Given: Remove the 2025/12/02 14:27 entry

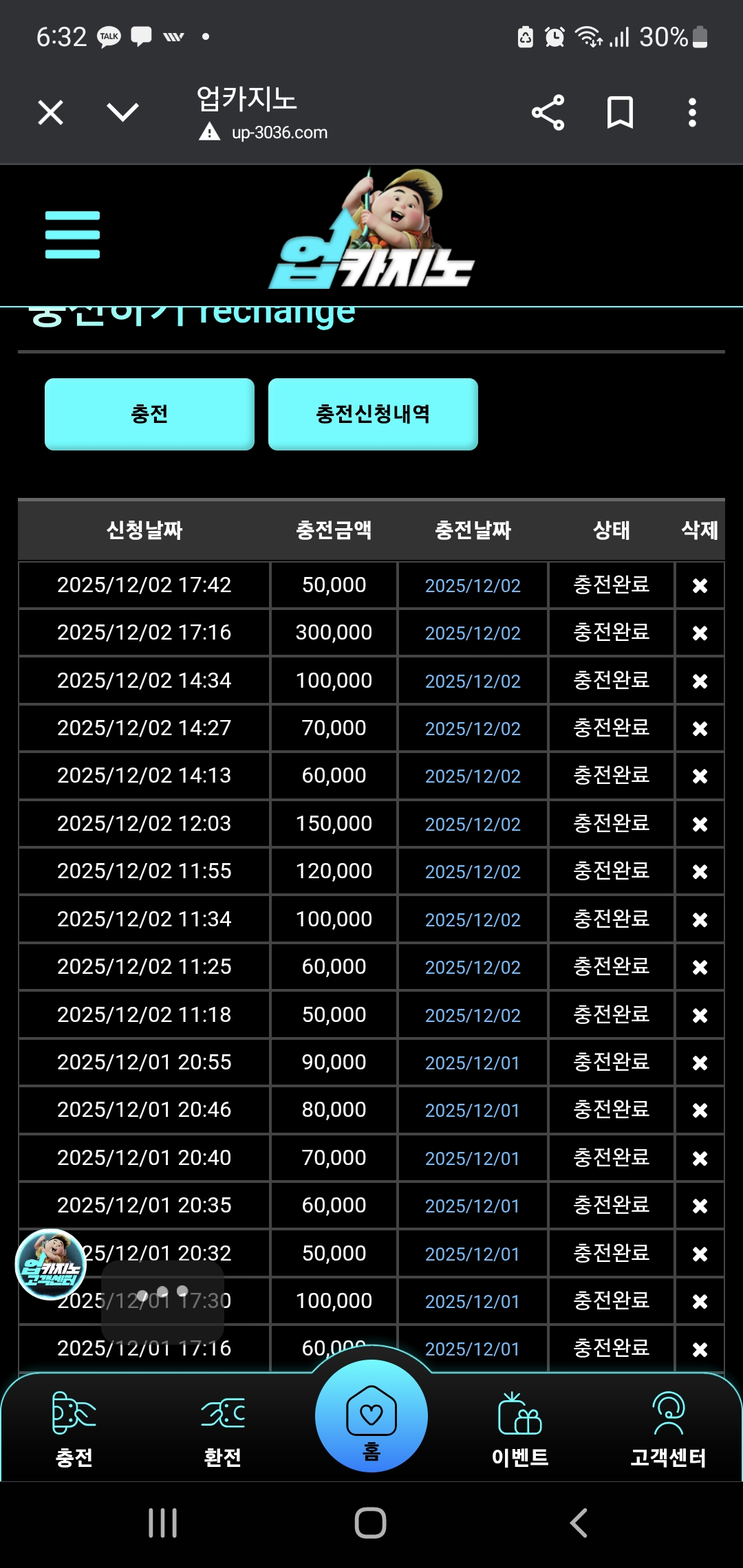Looking at the screenshot, I should pos(700,728).
